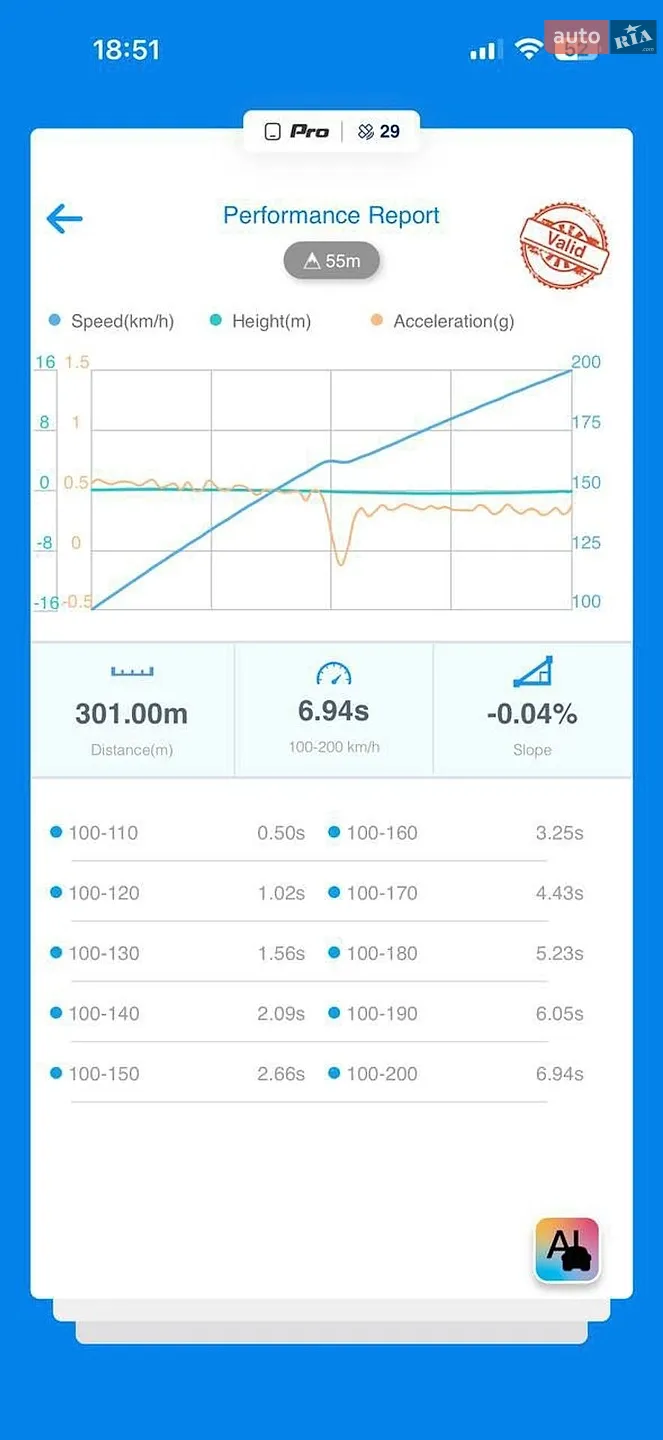Toggle the Height(m) series in the legend
The width and height of the screenshot is (663, 1440).
point(260,321)
